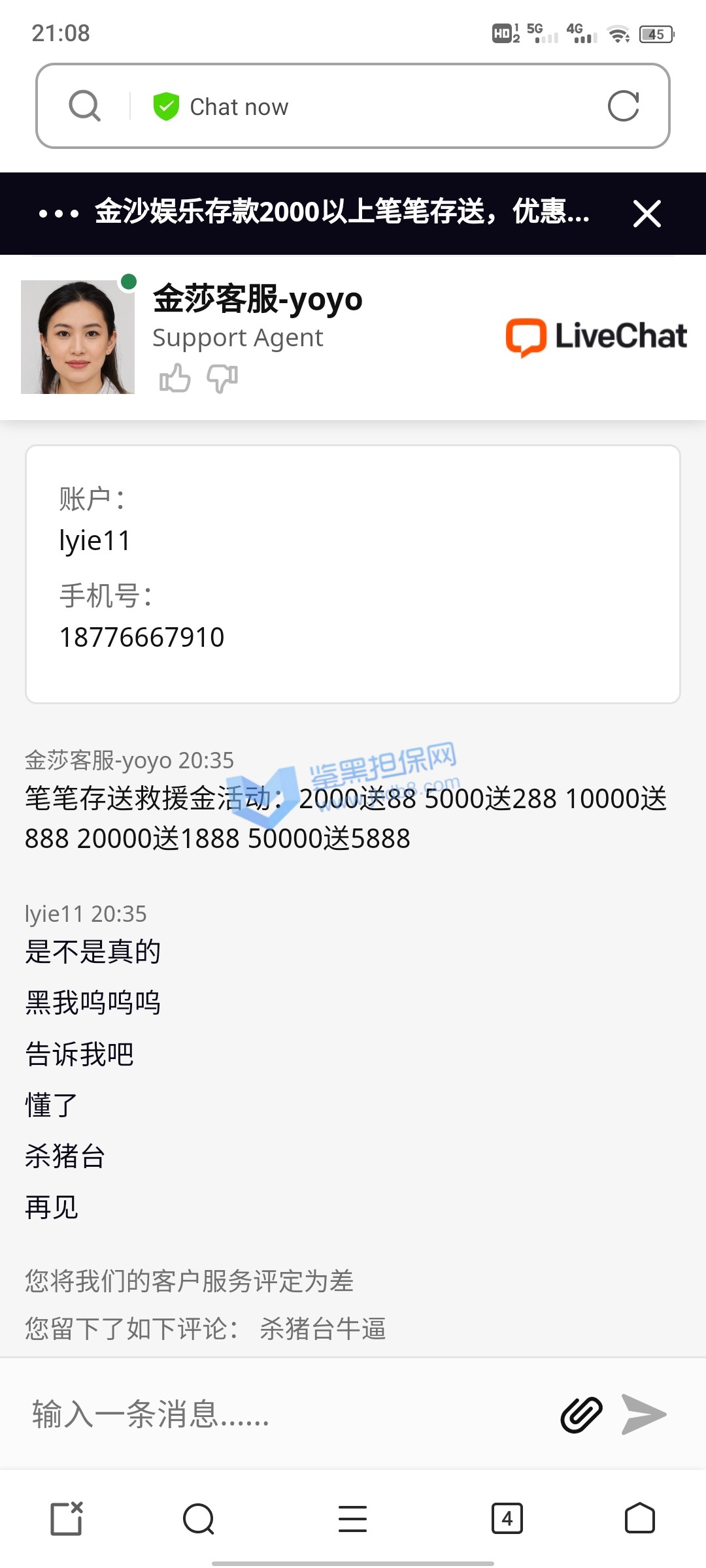Focus the 输入一条消息 message field
706x1568 pixels.
[x=281, y=1414]
